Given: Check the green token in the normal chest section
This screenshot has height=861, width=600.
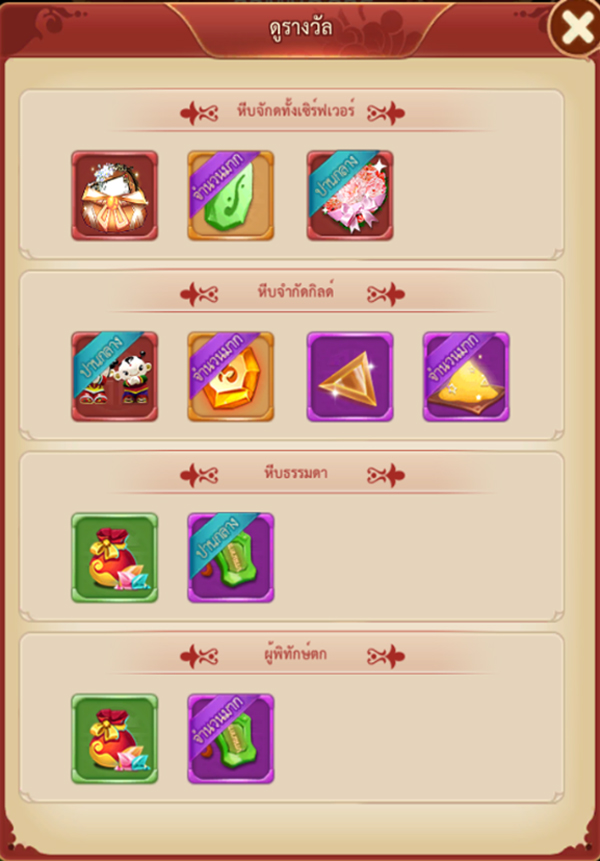Looking at the screenshot, I should point(230,557).
